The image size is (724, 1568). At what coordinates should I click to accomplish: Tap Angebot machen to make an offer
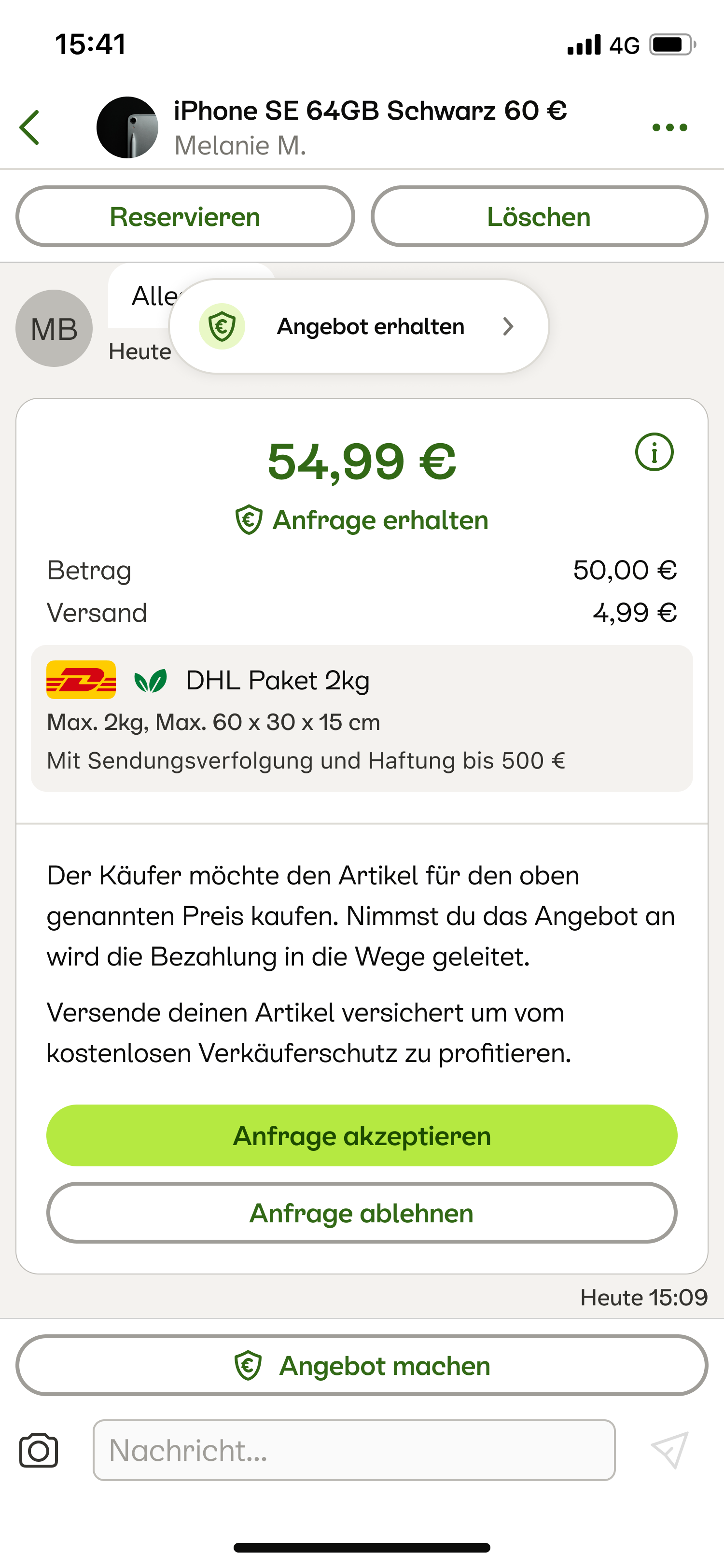pos(362,1365)
